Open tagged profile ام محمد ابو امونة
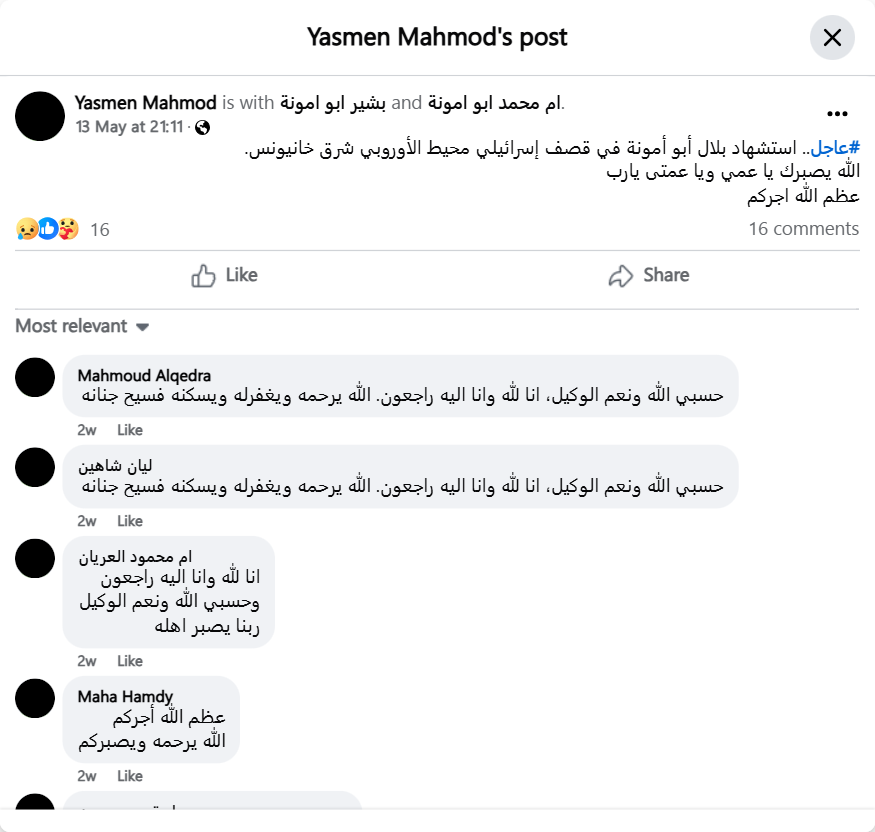 (494, 102)
